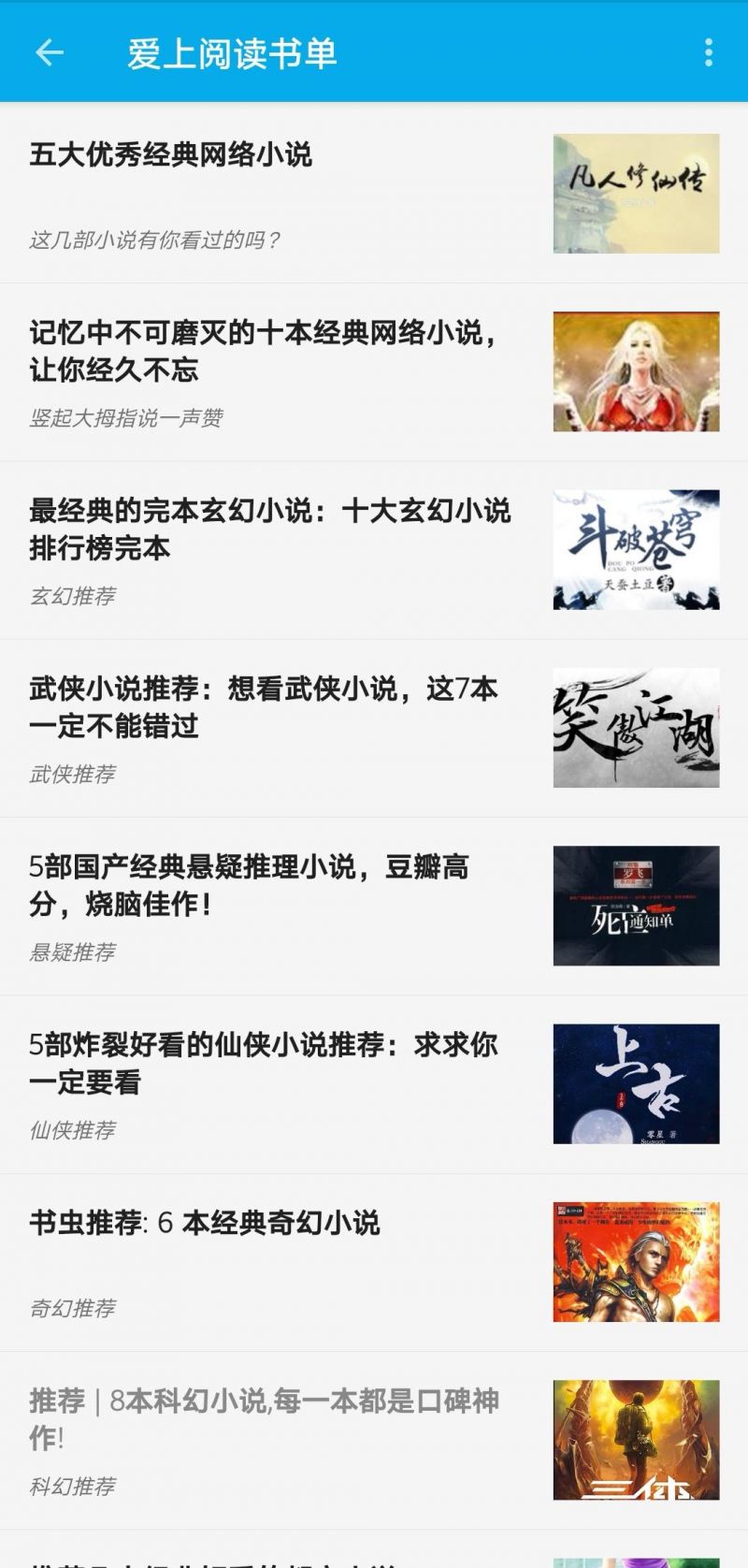Click the 笑傲江湖 calligraphy cover image
Image resolution: width=748 pixels, height=1568 pixels.
click(636, 726)
